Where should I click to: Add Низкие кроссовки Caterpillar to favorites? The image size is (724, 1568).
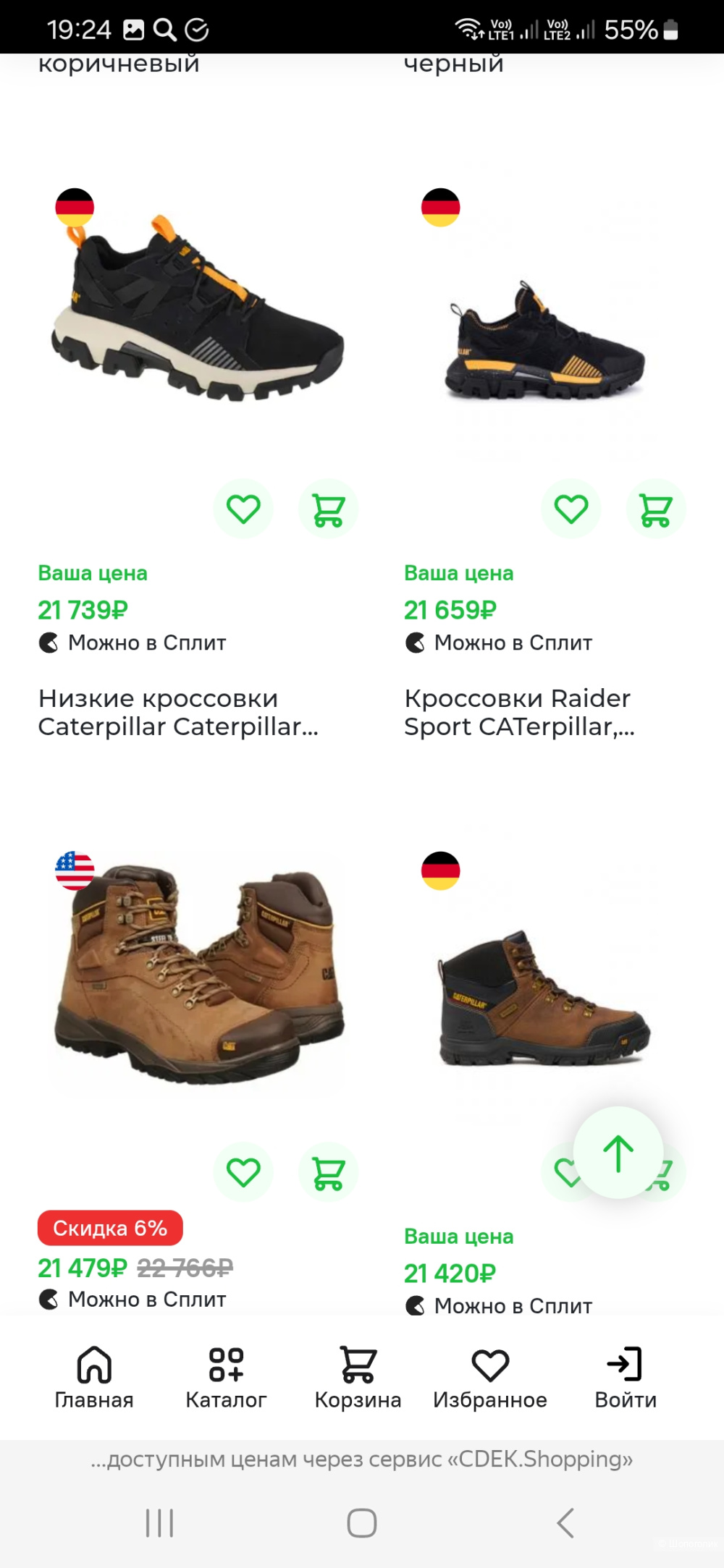coord(243,509)
